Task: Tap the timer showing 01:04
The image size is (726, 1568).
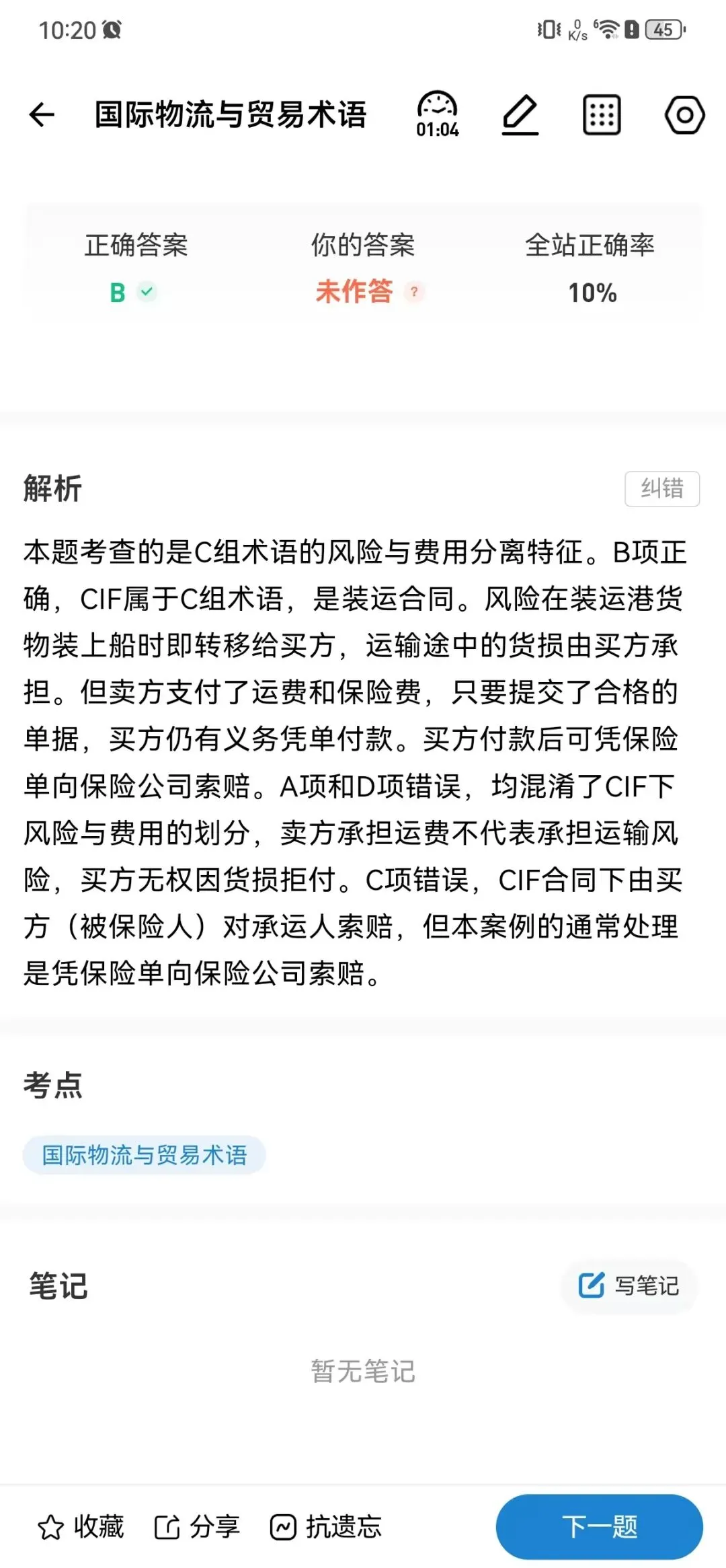Action: [x=438, y=115]
